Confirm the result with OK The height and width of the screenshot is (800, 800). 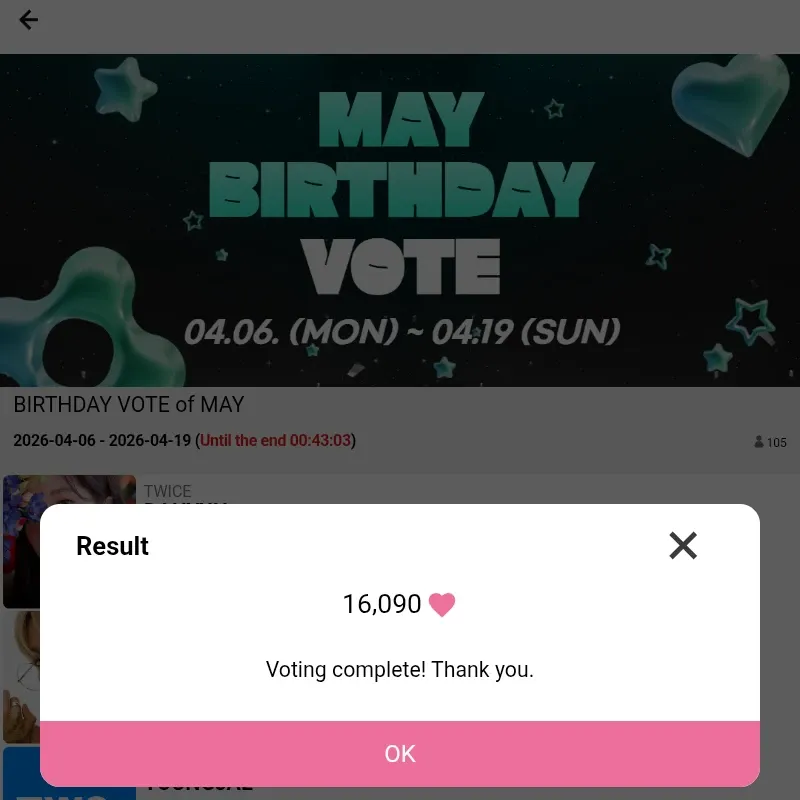click(x=400, y=753)
